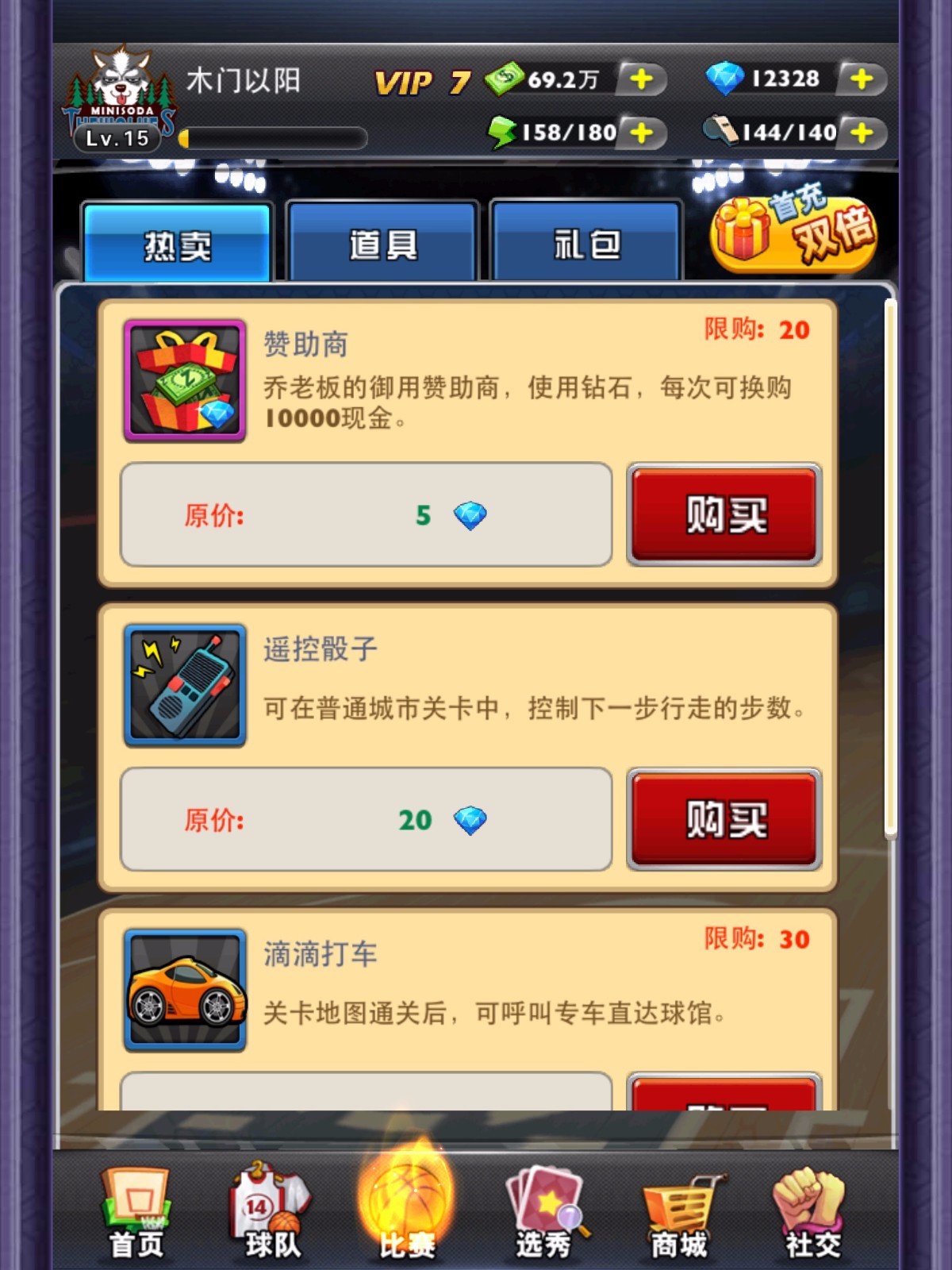The width and height of the screenshot is (952, 1270).
Task: Open the 球队 team section
Action: 271,1213
